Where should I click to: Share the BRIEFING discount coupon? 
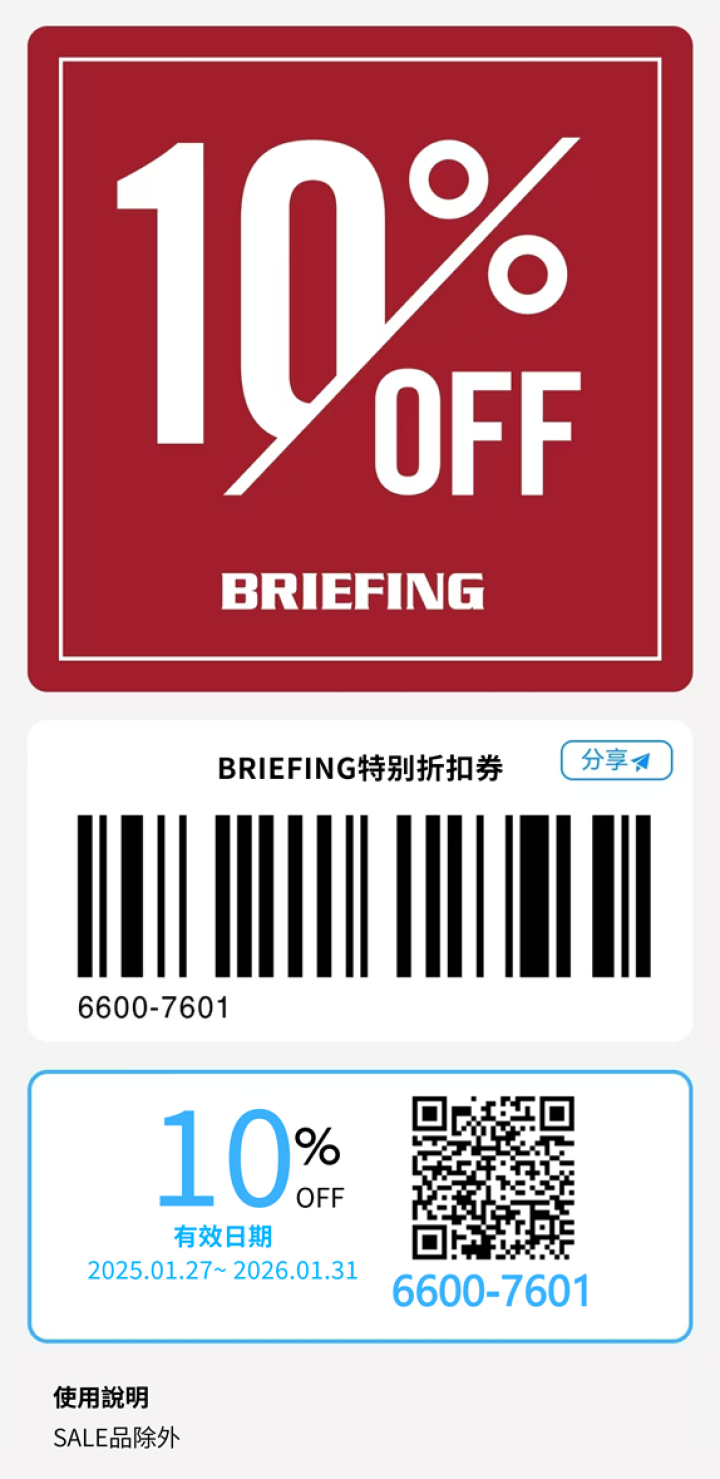(616, 761)
